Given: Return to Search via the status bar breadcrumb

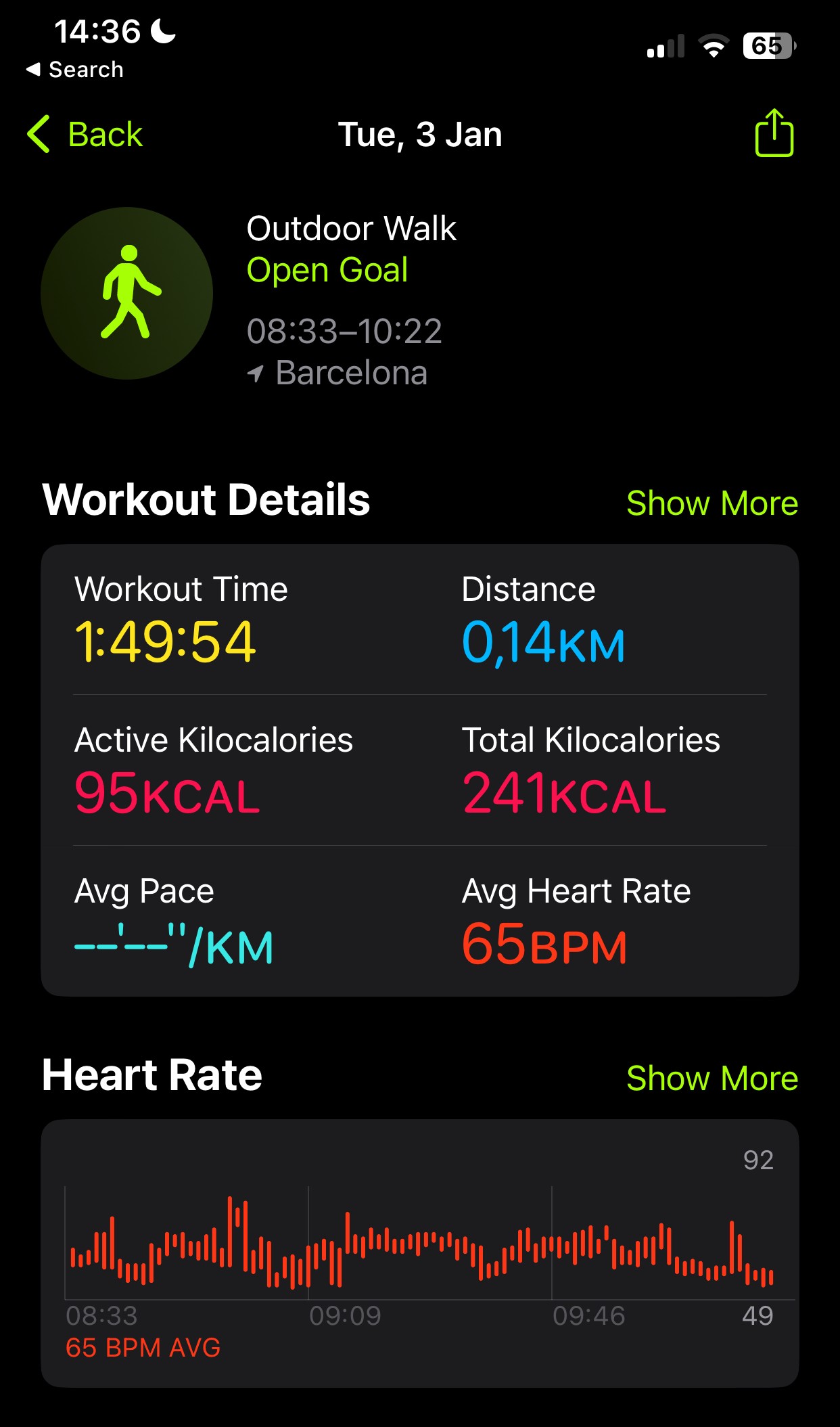Looking at the screenshot, I should pos(75,69).
